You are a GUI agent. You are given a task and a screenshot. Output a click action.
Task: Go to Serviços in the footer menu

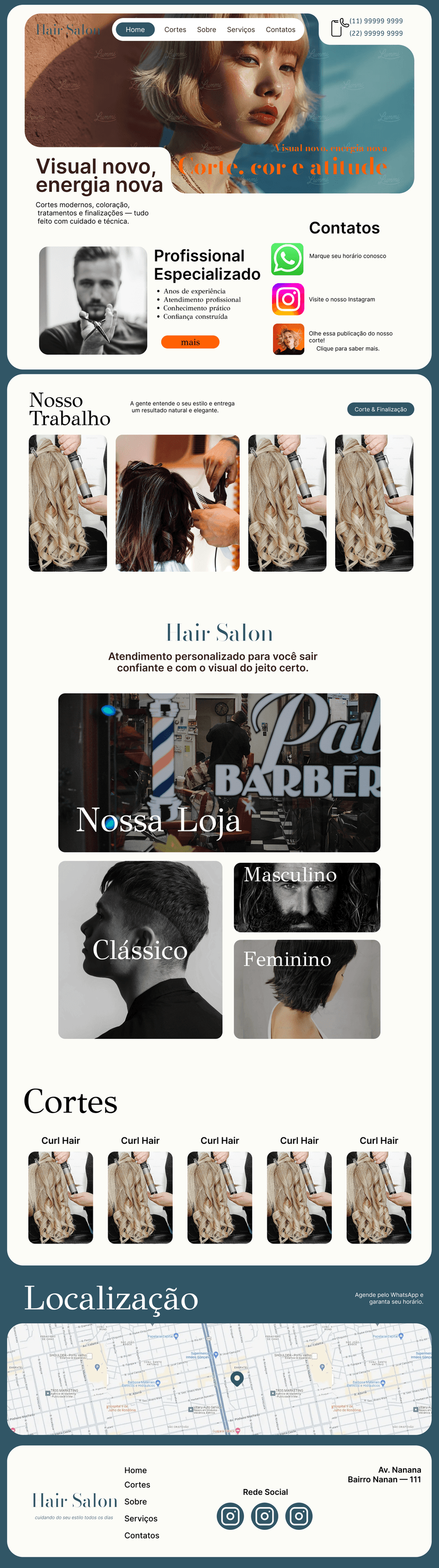pyautogui.click(x=141, y=1518)
